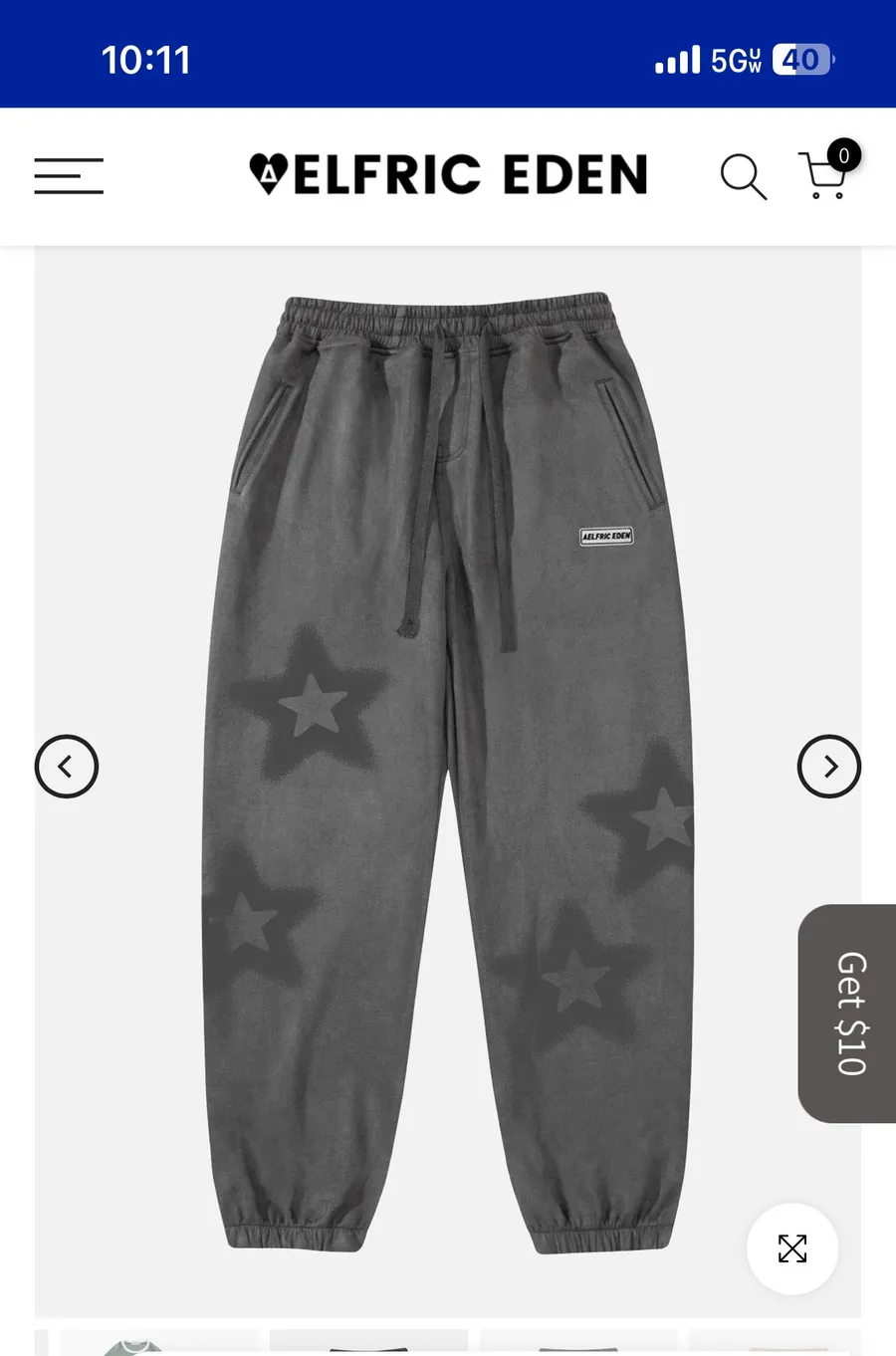The image size is (896, 1356).
Task: Open the search magnifier icon
Action: tap(744, 177)
